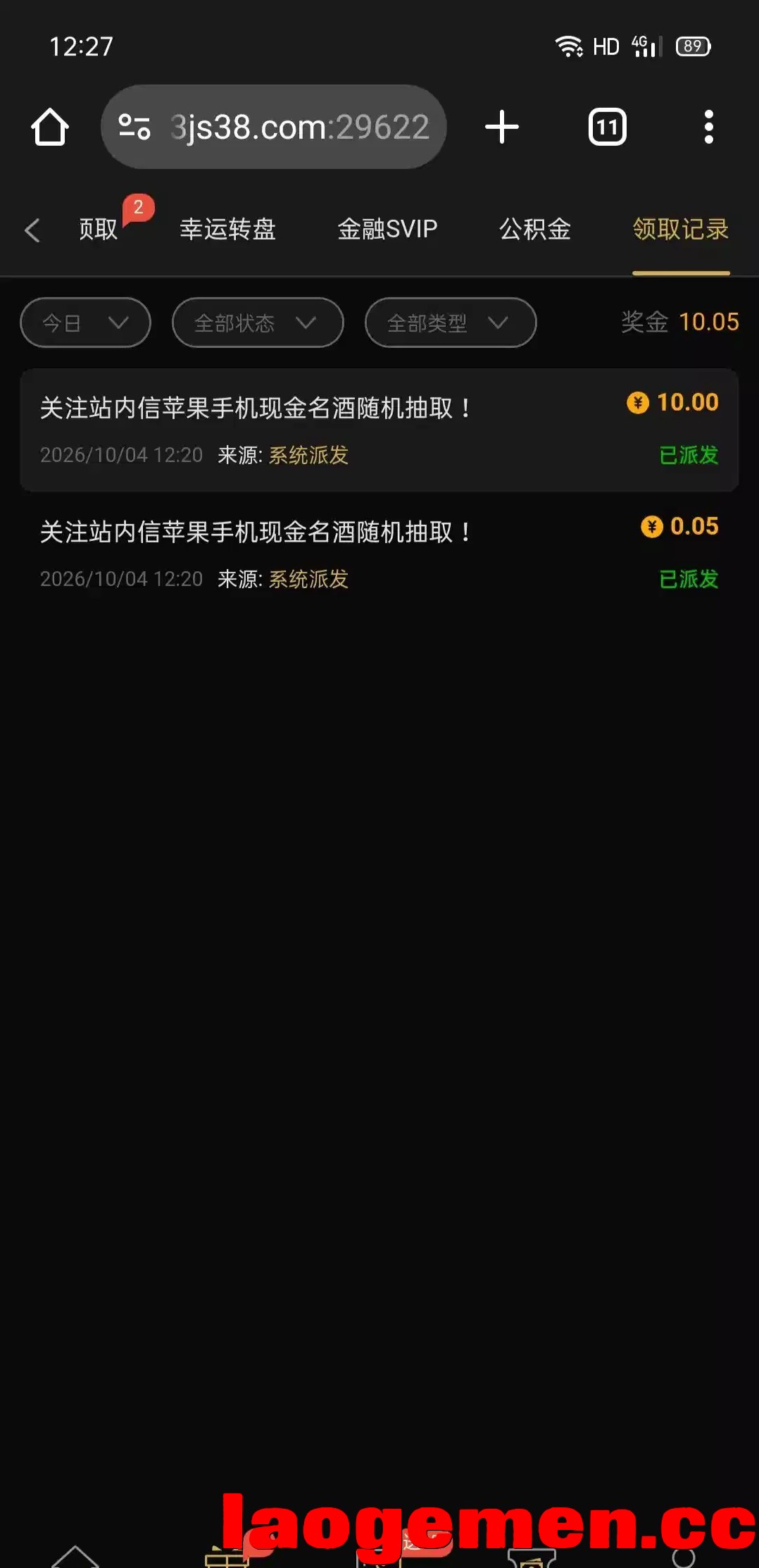Open the 0.05 reward record
Image resolution: width=759 pixels, height=1568 pixels.
tap(379, 554)
